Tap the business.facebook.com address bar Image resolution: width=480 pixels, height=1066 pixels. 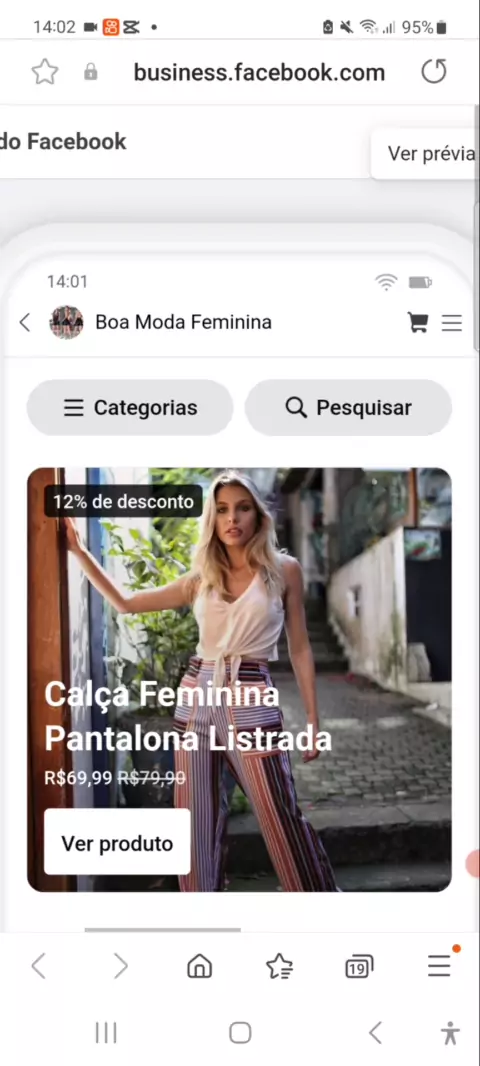pos(259,72)
